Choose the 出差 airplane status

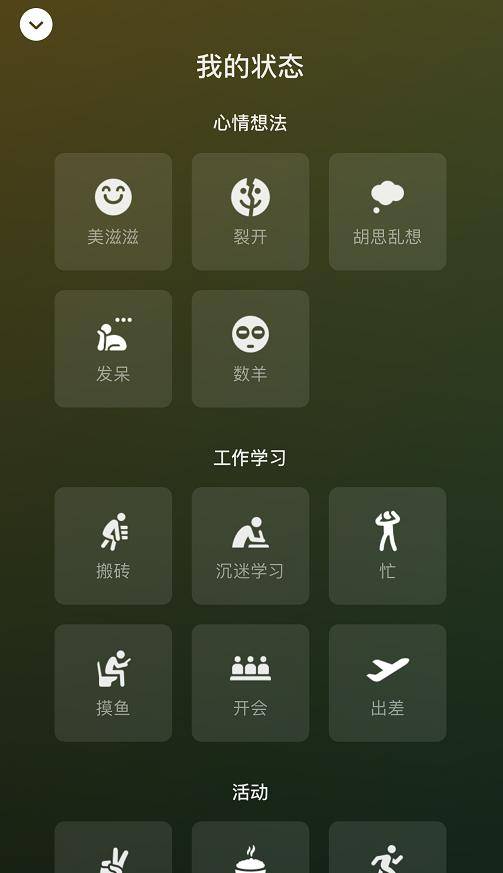tap(387, 683)
